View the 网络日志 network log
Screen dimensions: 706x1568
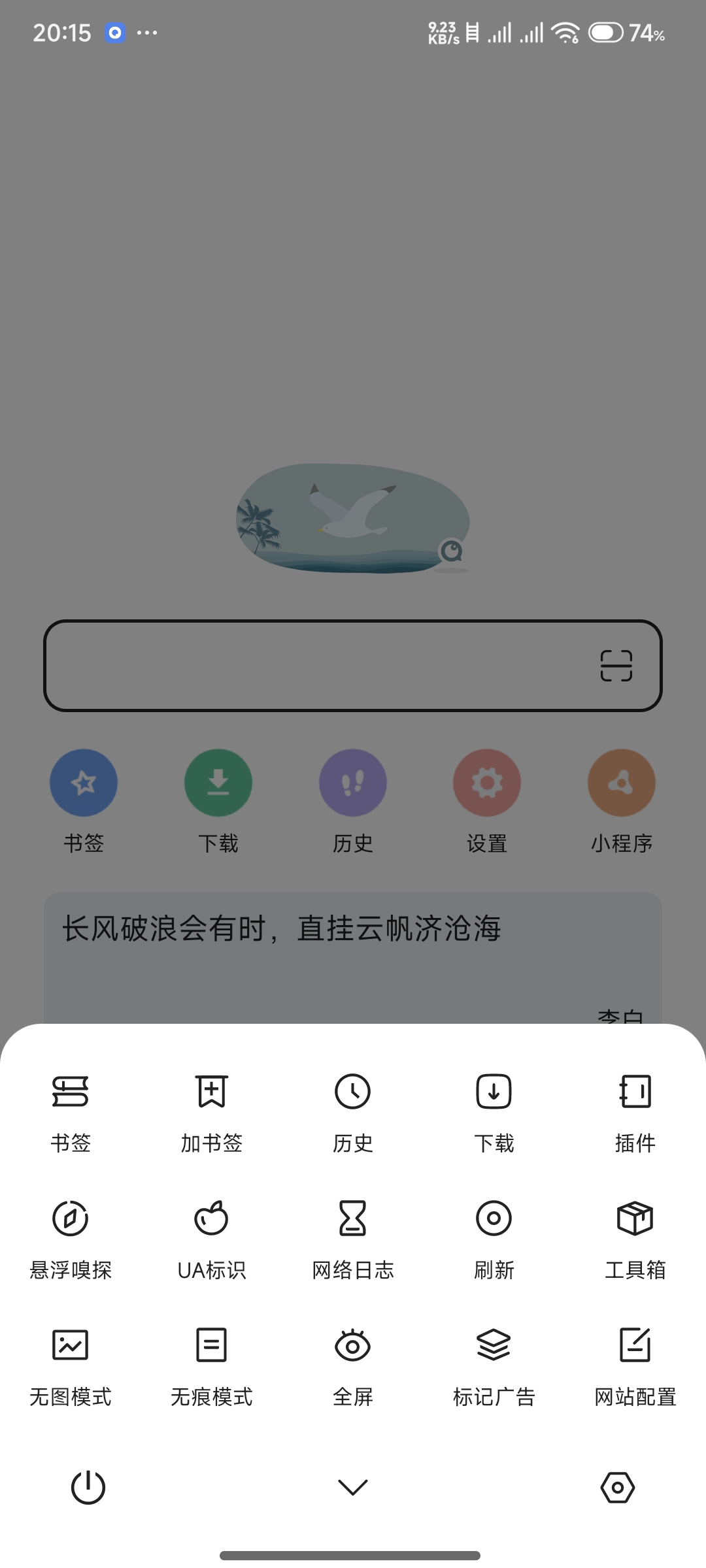click(353, 1238)
